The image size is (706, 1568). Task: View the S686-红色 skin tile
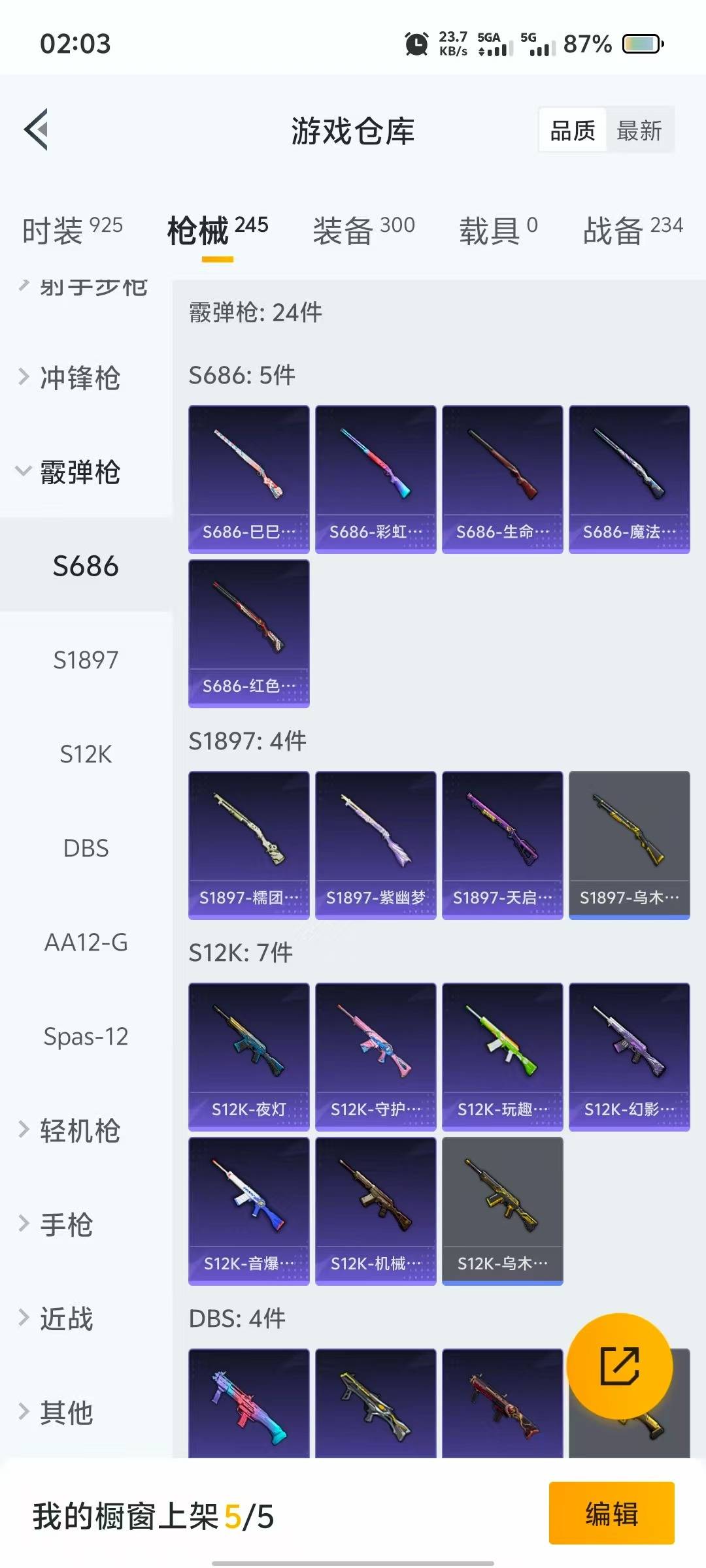[248, 633]
